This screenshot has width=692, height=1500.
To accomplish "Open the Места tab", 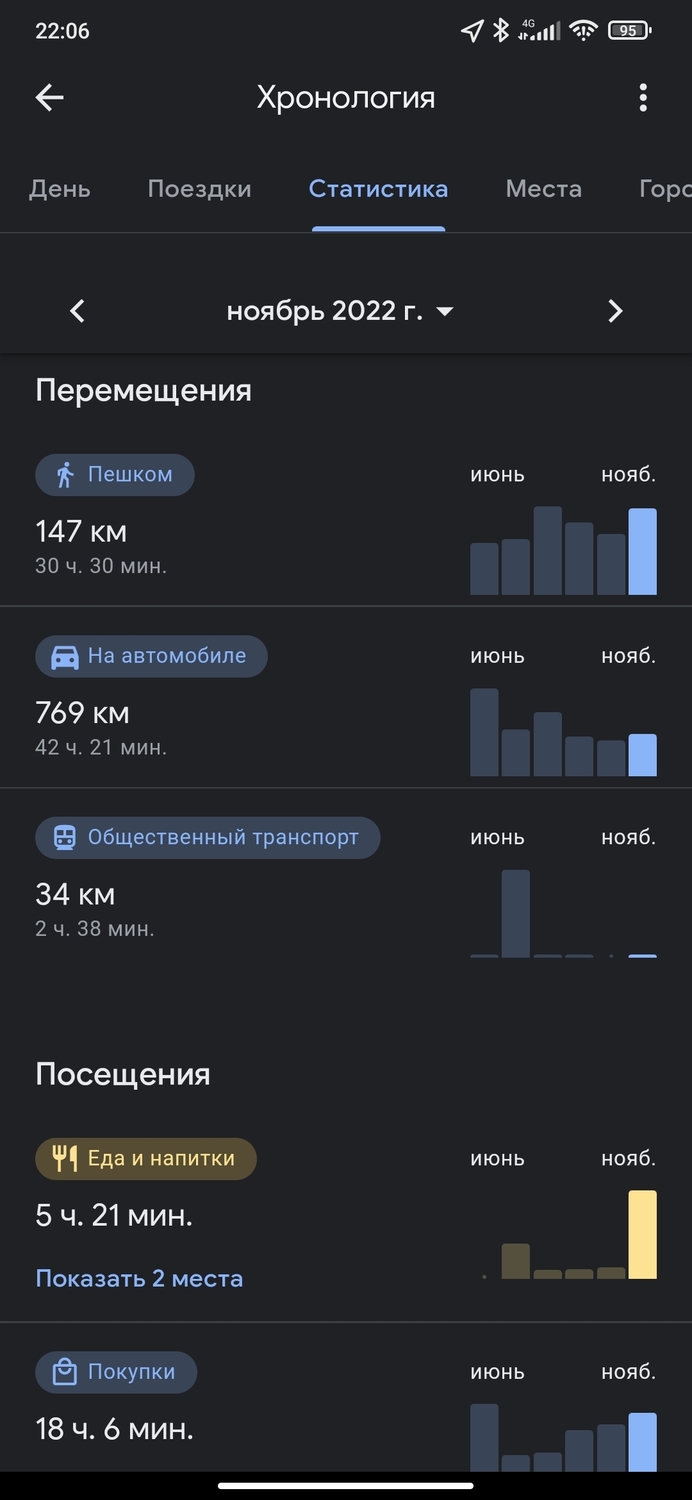I will coord(544,189).
